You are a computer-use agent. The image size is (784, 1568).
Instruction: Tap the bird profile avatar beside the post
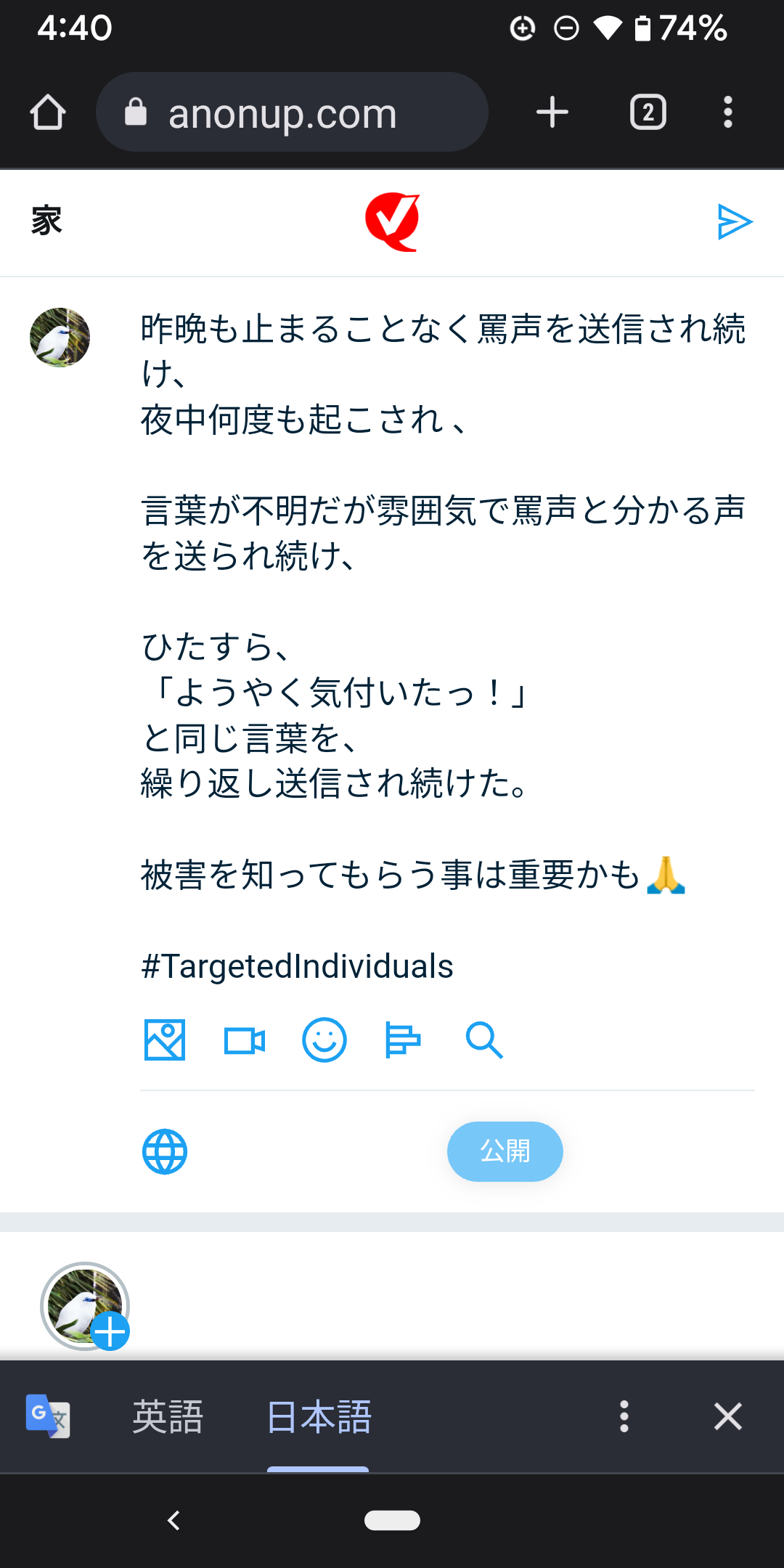60,338
